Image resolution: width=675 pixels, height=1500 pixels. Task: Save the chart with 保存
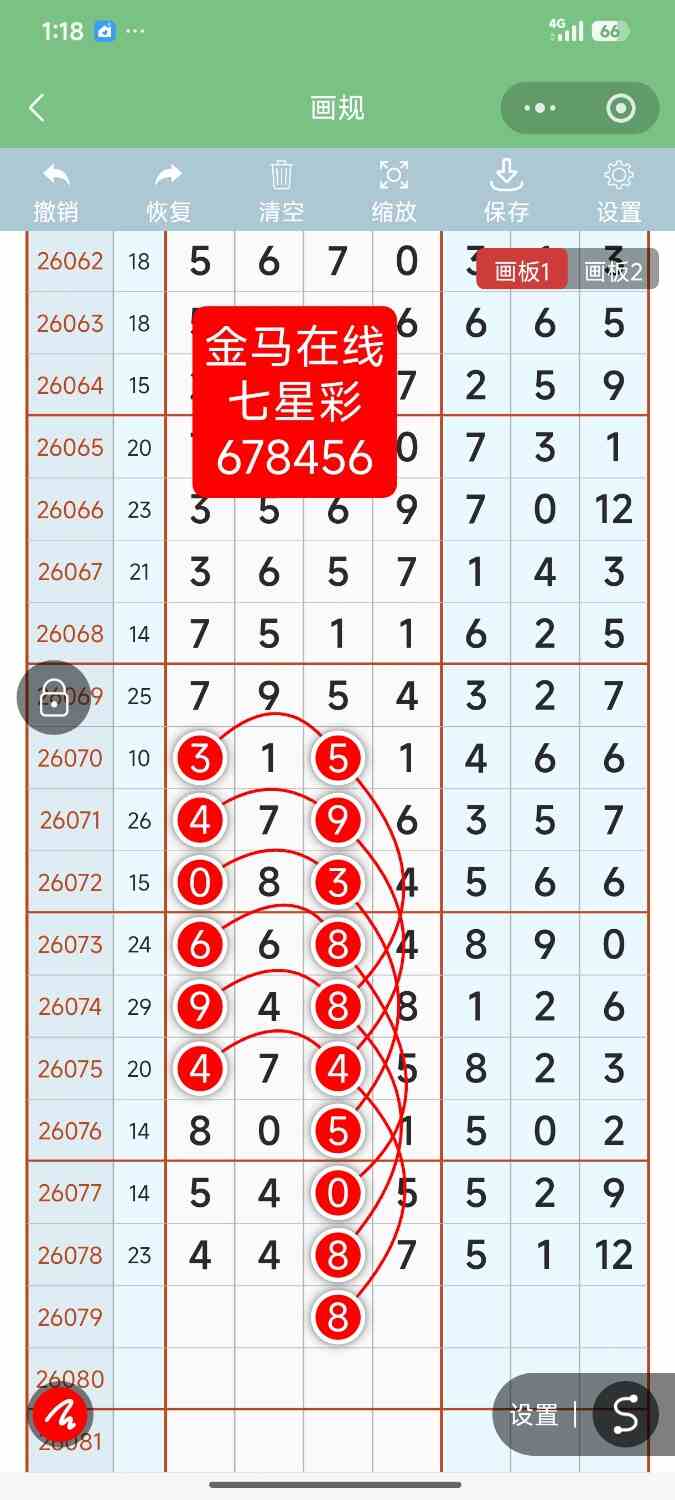coord(506,193)
